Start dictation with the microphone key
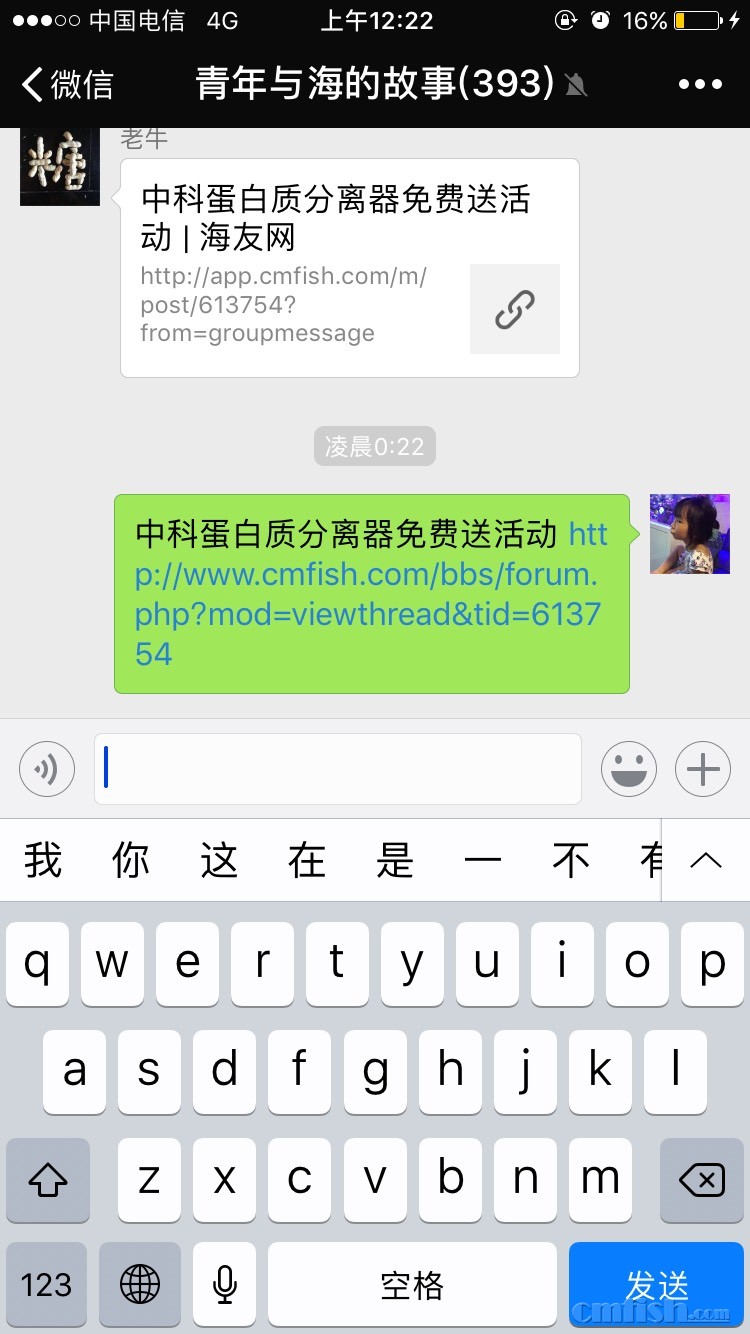The width and height of the screenshot is (750, 1334). (225, 1284)
